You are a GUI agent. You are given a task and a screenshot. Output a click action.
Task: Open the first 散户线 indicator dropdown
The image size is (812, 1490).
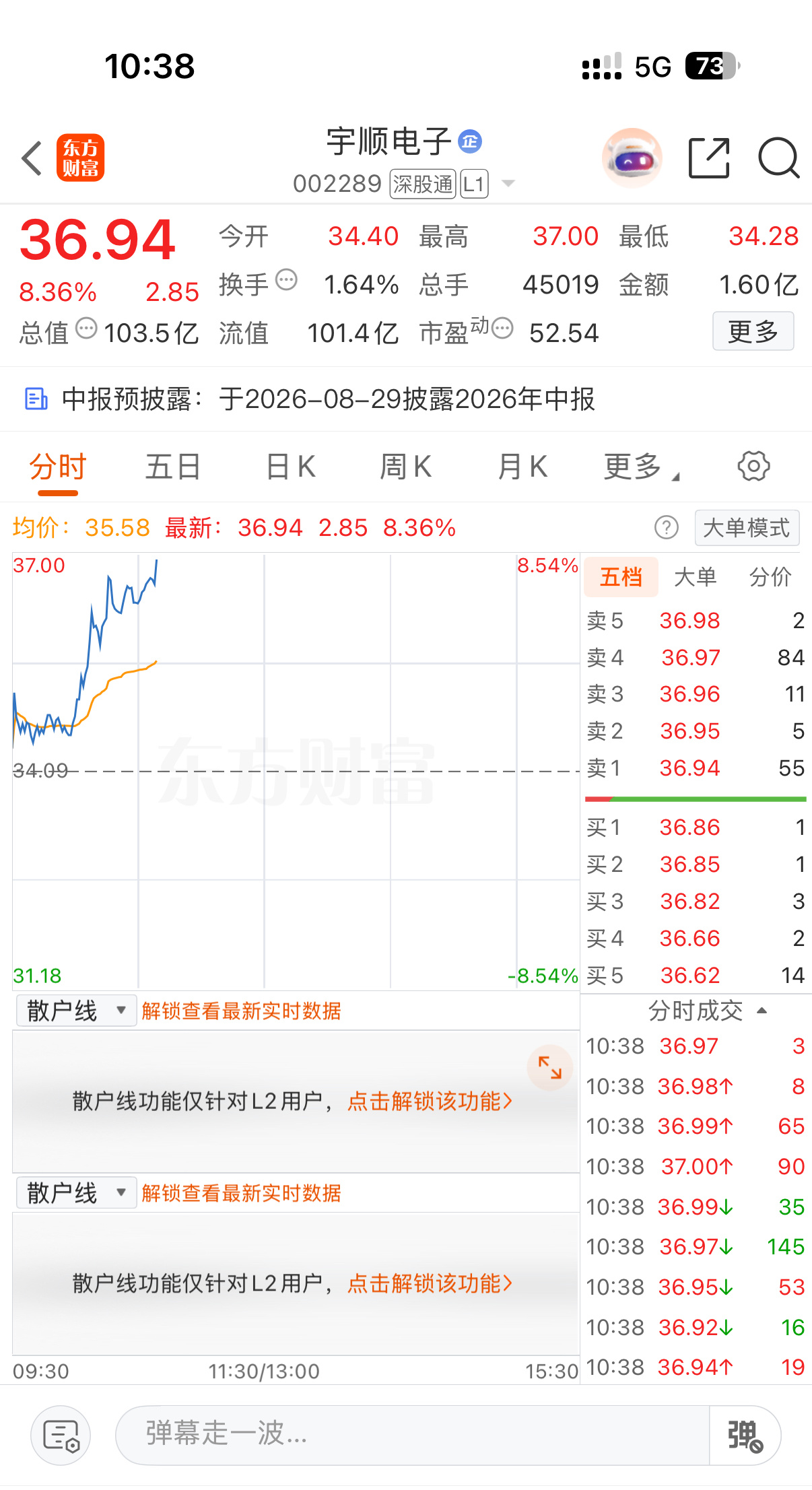click(76, 1011)
